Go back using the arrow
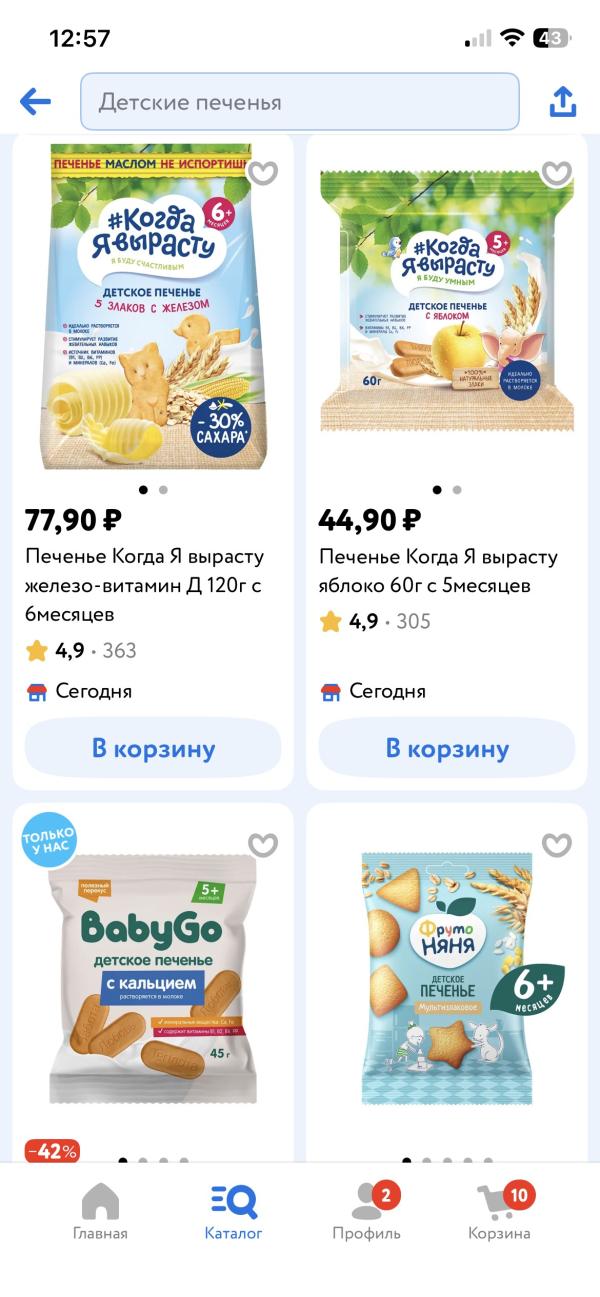Viewport: 600px width, 1297px height. pos(35,101)
